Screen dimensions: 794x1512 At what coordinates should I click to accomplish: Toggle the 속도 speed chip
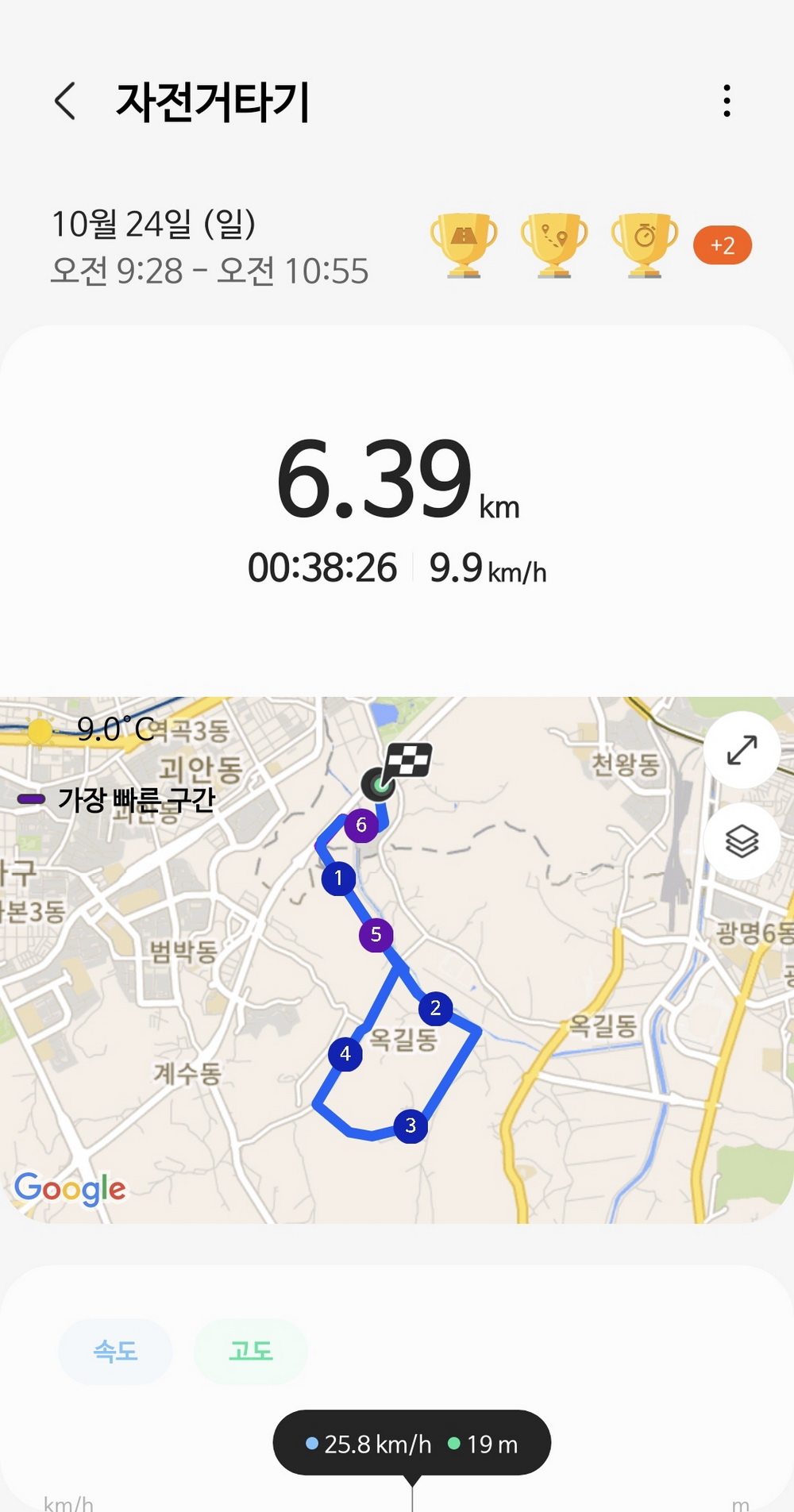point(115,1351)
